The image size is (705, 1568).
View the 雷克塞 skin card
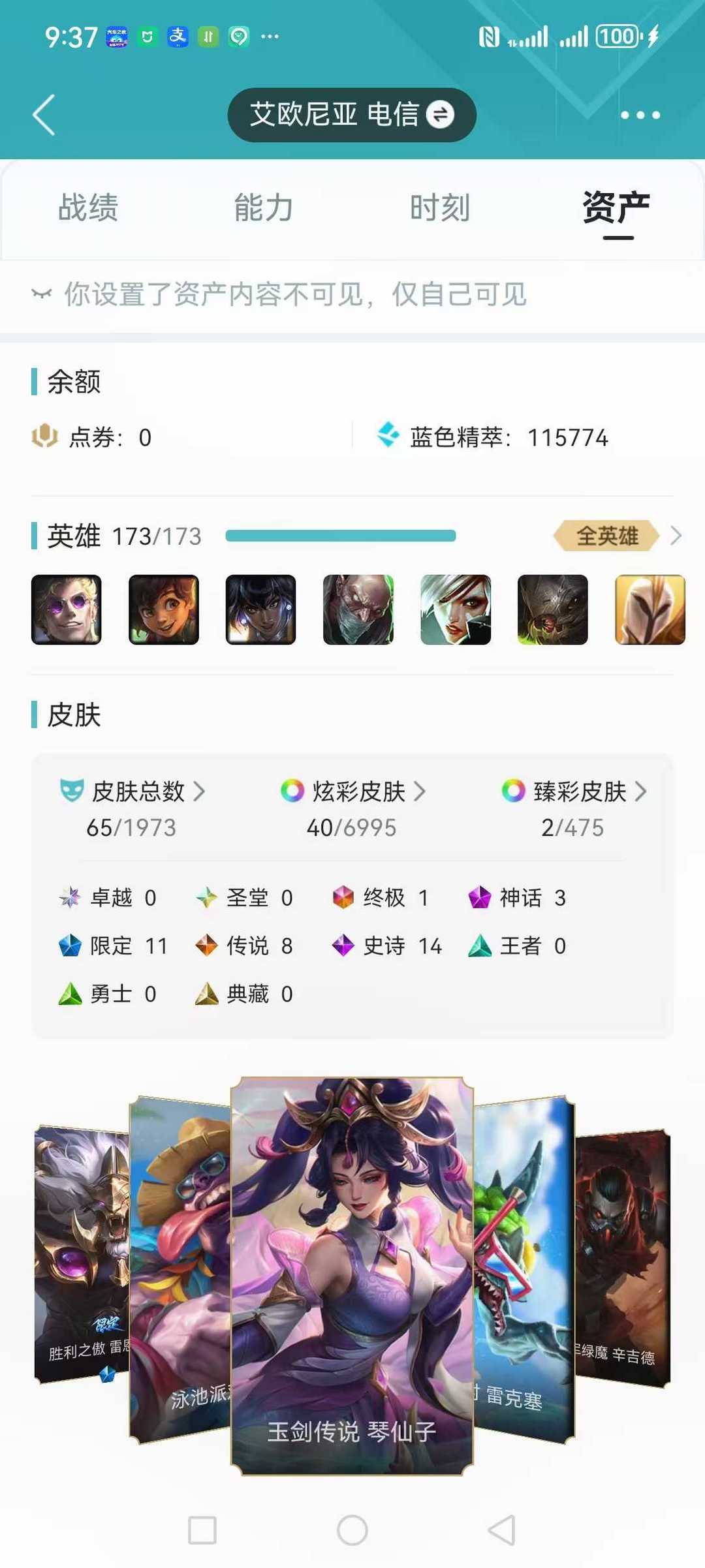coord(524,1269)
